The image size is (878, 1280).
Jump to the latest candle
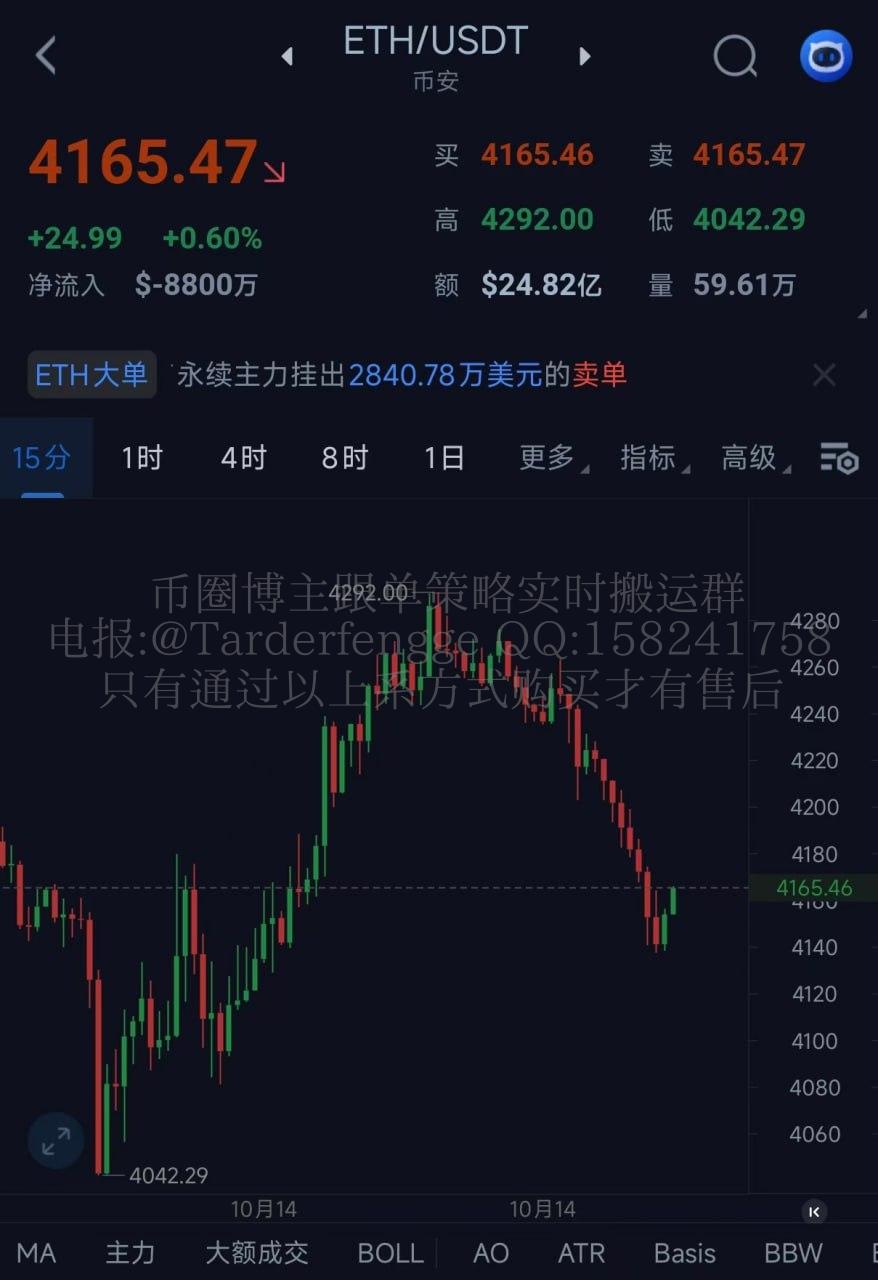[x=814, y=1212]
